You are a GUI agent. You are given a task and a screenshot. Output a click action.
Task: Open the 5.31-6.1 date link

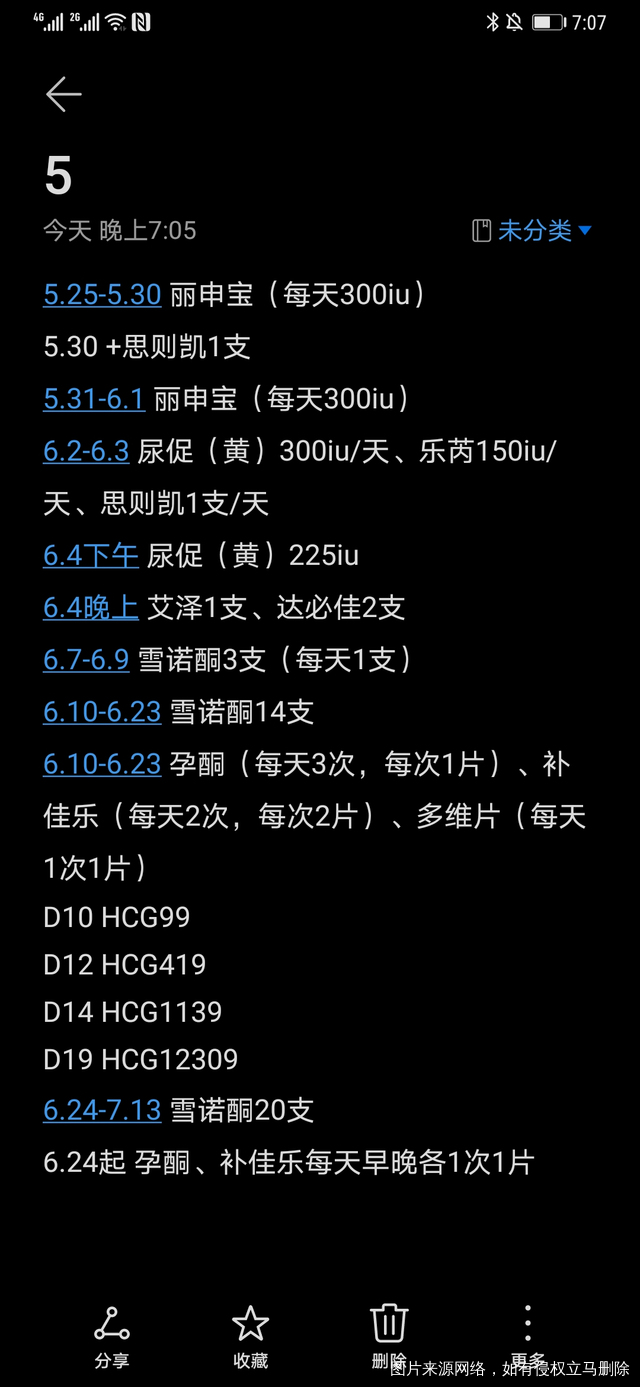(94, 399)
